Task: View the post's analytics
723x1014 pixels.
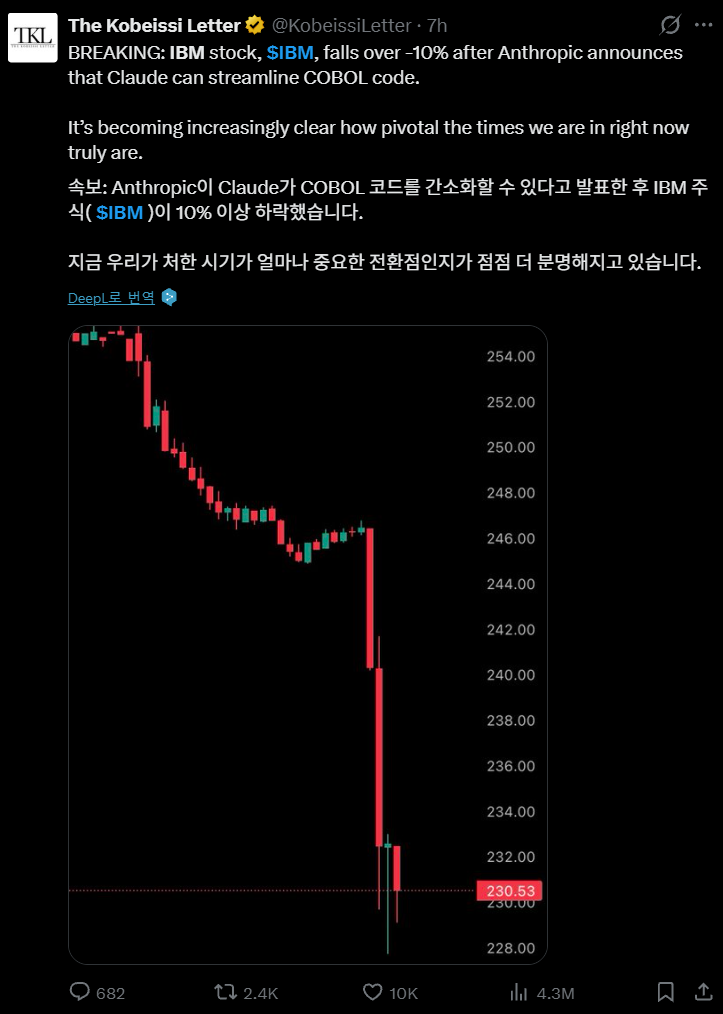Action: (519, 992)
